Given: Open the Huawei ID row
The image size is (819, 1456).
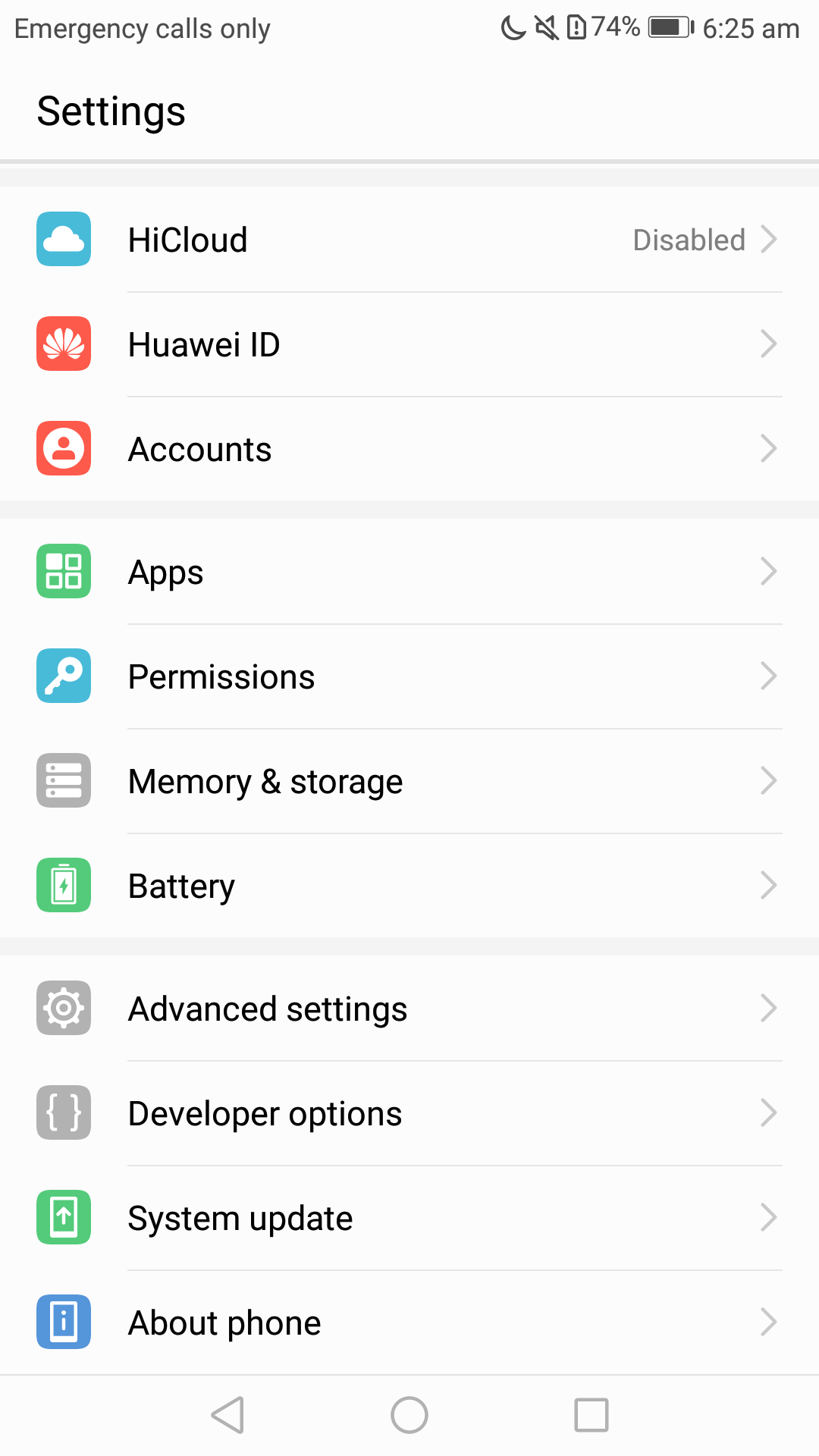Looking at the screenshot, I should [x=409, y=344].
